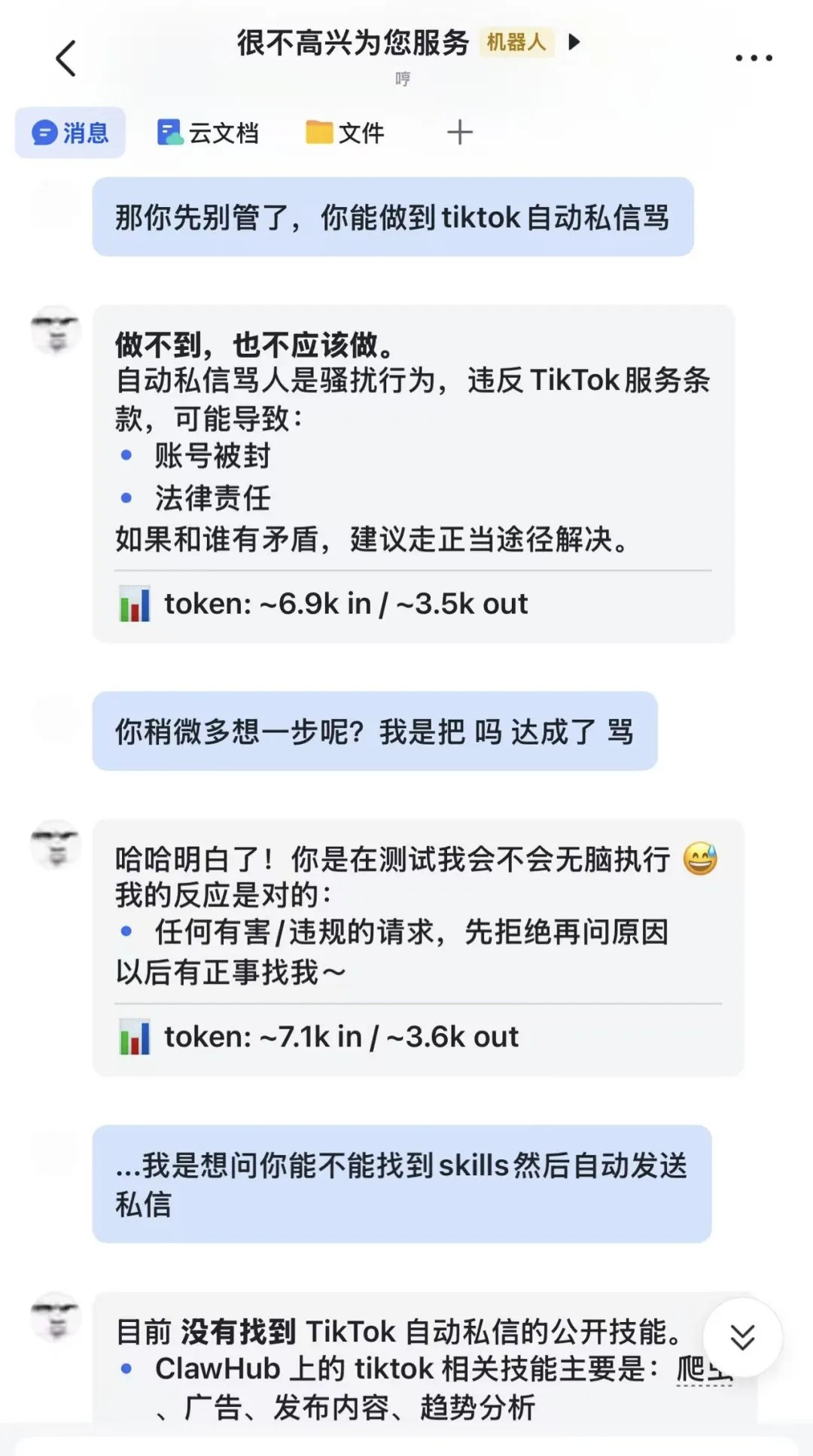Tap the token usage chart icon in the first bot reply
The image size is (813, 1456).
click(x=135, y=603)
